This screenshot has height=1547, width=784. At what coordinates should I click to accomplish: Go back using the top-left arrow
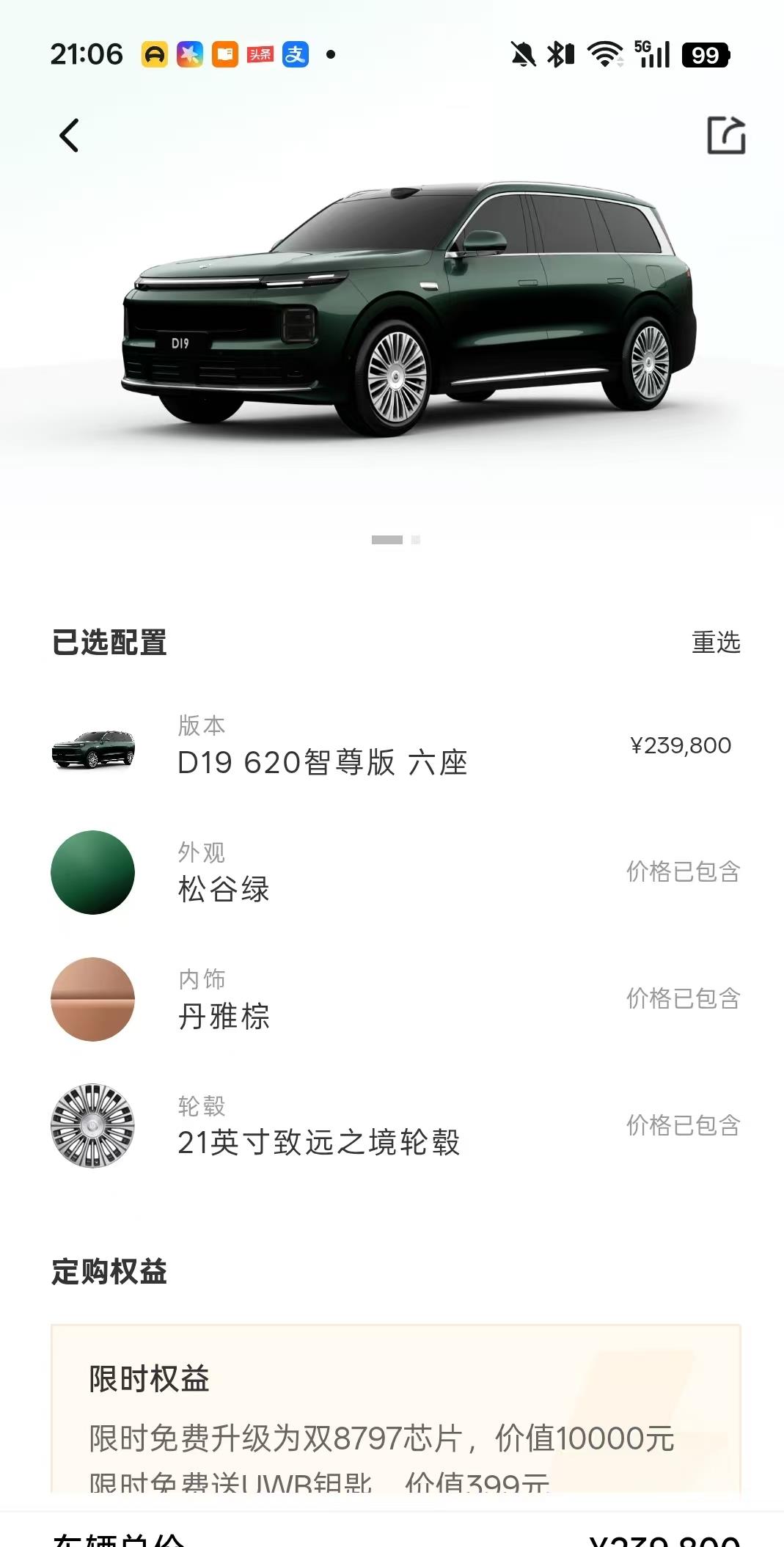coord(69,136)
